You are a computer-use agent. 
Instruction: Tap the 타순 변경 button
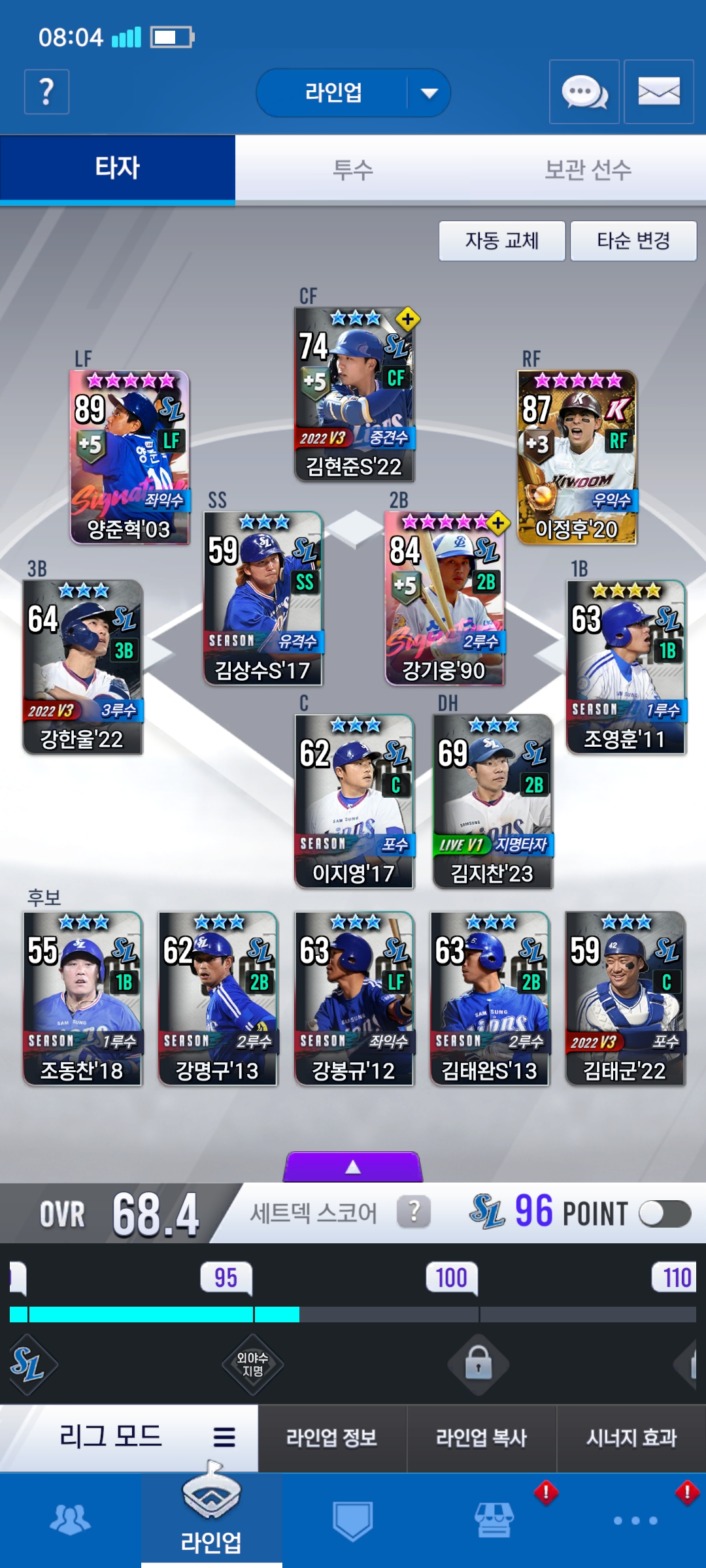(633, 240)
